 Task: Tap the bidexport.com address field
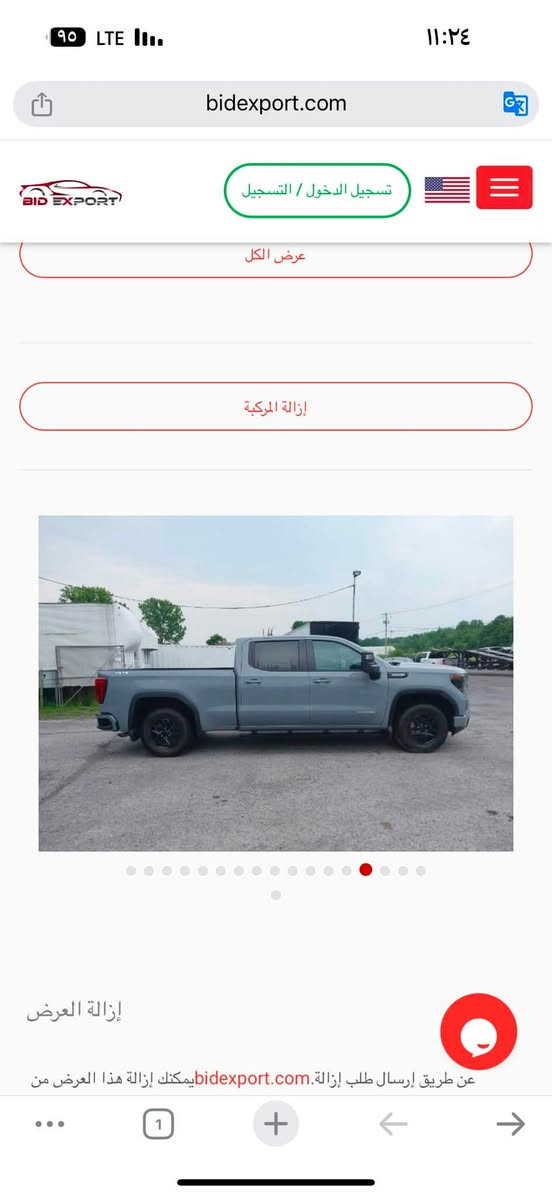point(276,104)
